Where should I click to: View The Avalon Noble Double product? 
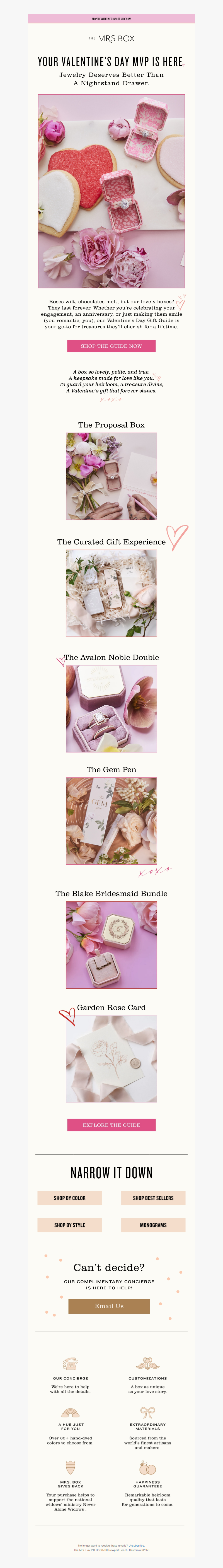[x=111, y=708]
